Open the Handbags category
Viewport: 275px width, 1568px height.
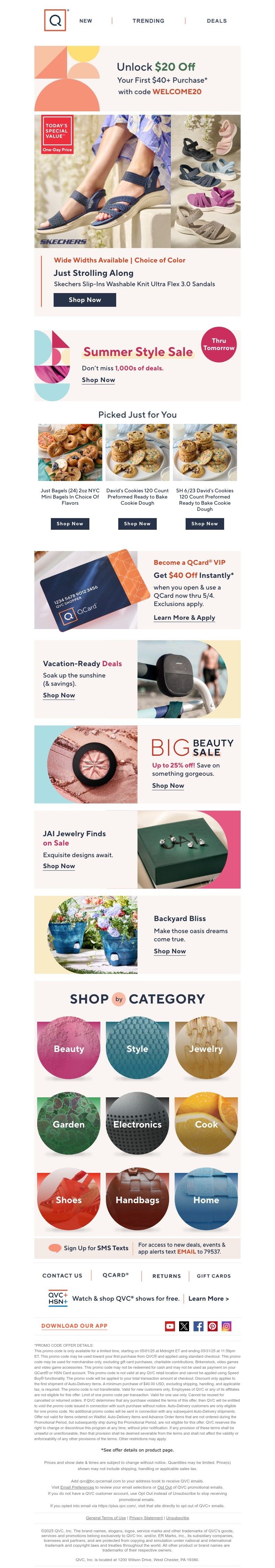pos(137,1199)
